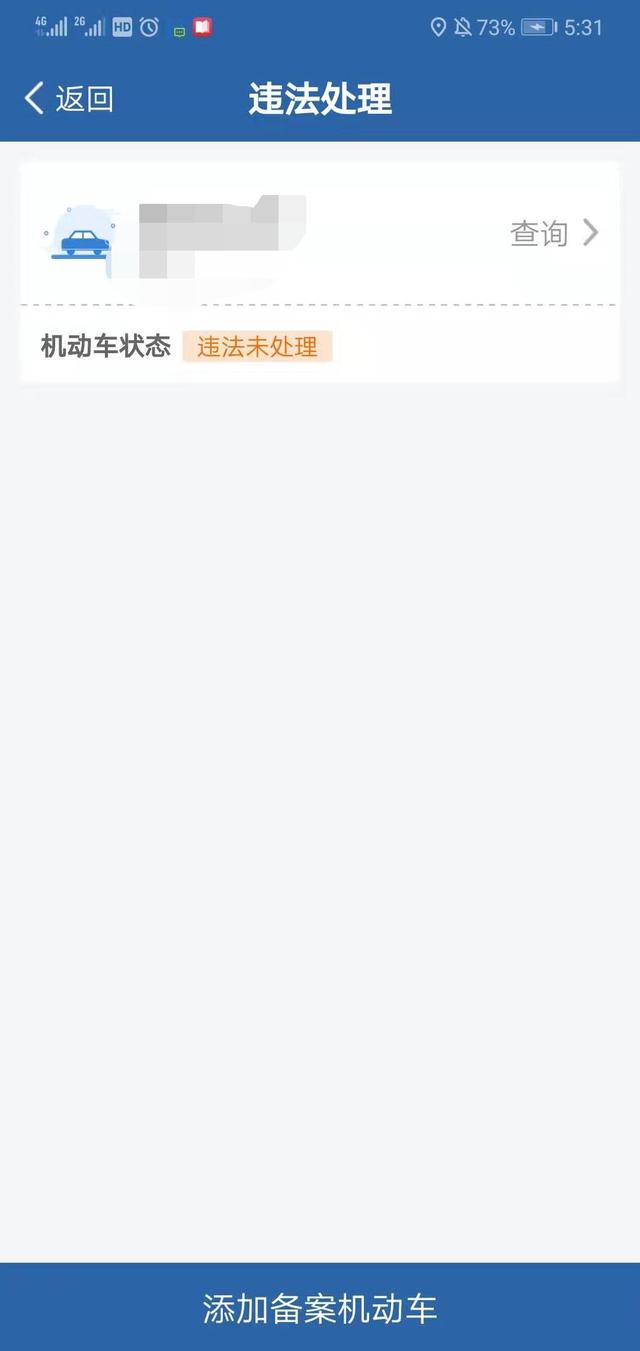Go back using the 返回 button
The height and width of the screenshot is (1351, 640).
coord(68,99)
